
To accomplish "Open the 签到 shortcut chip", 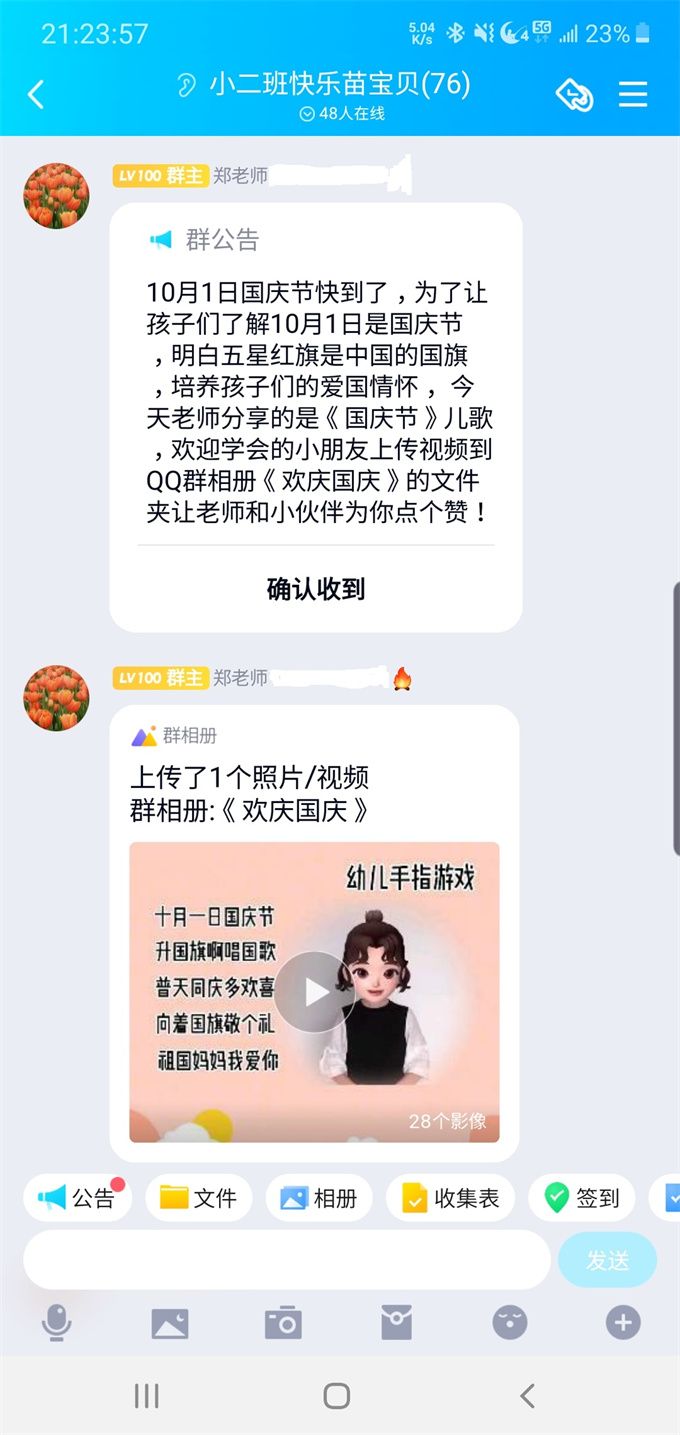I will click(582, 1198).
